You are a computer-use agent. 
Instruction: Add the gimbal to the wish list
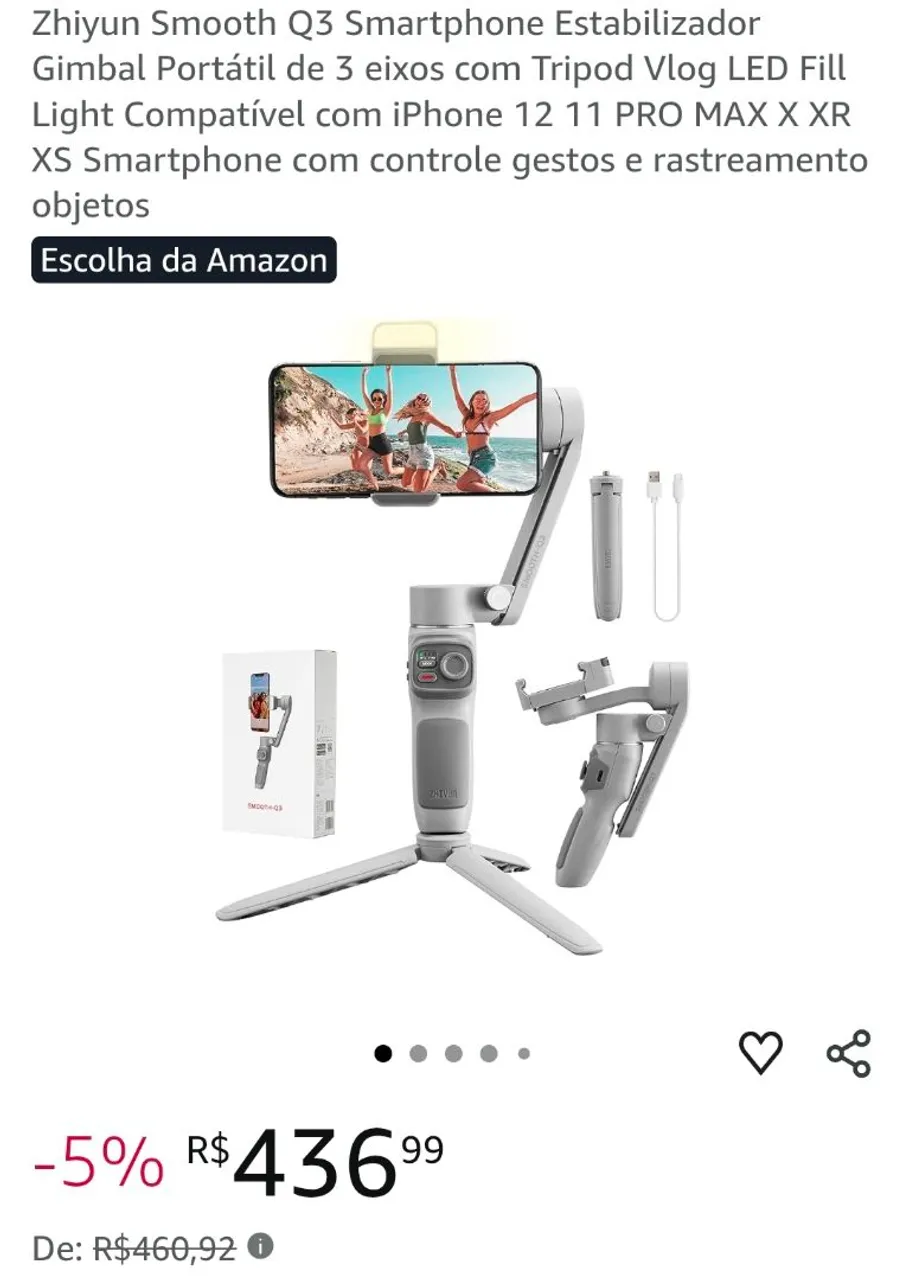760,1053
